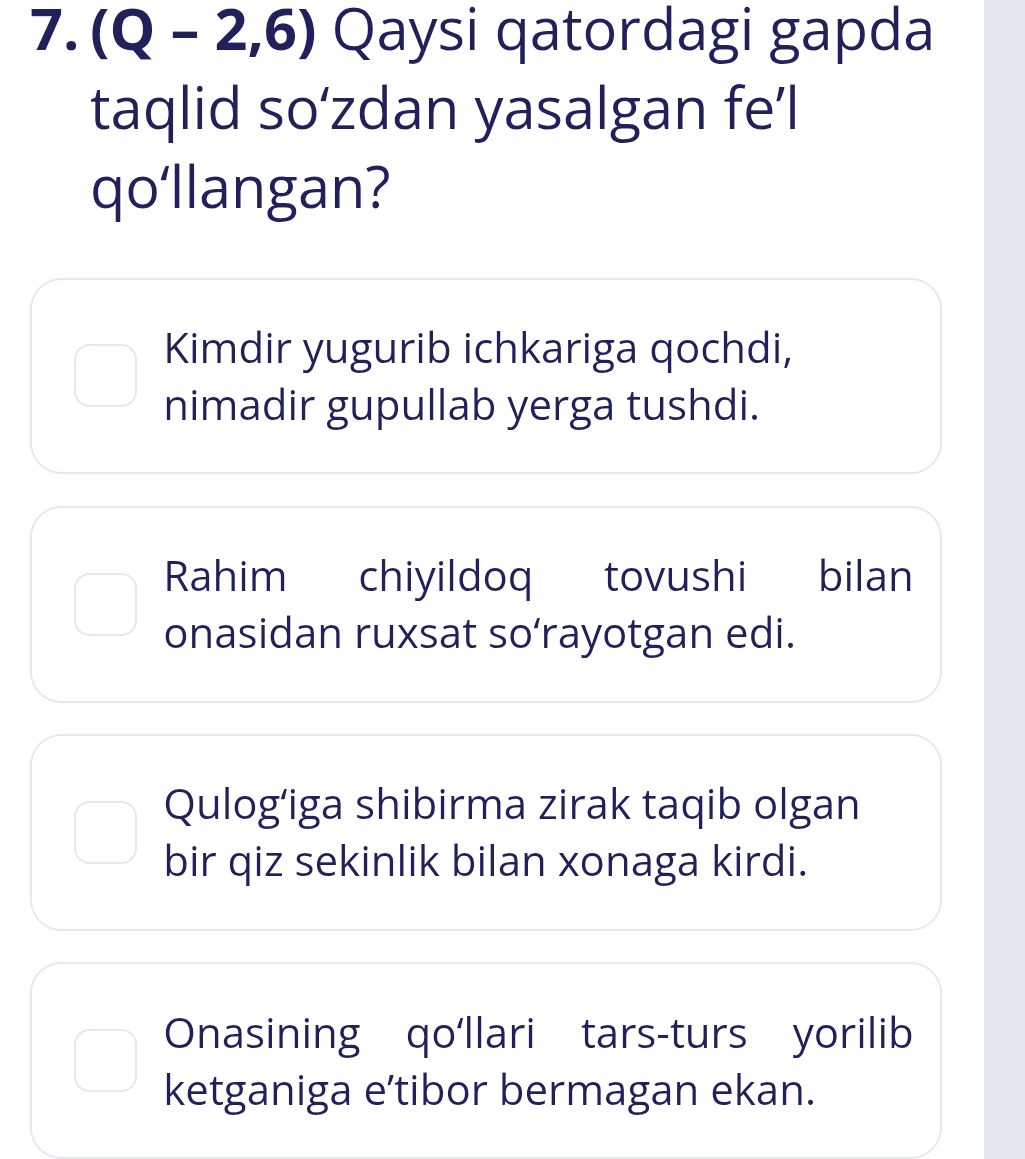Choose the last answer card about onasining qo'llari
Screen dimensions: 1025x1159
pyautogui.click(x=487, y=1060)
